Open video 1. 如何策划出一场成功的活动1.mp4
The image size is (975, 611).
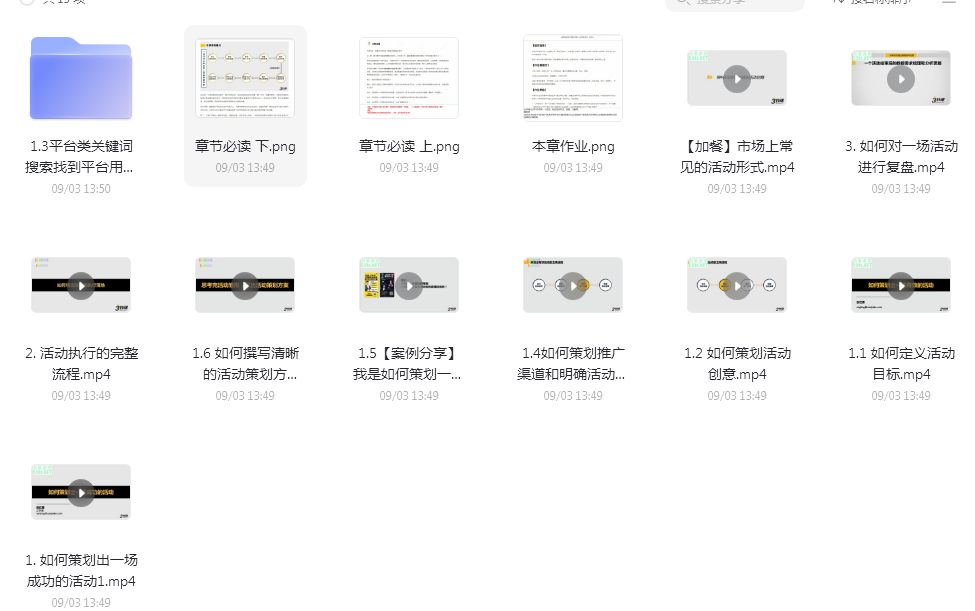pos(81,493)
